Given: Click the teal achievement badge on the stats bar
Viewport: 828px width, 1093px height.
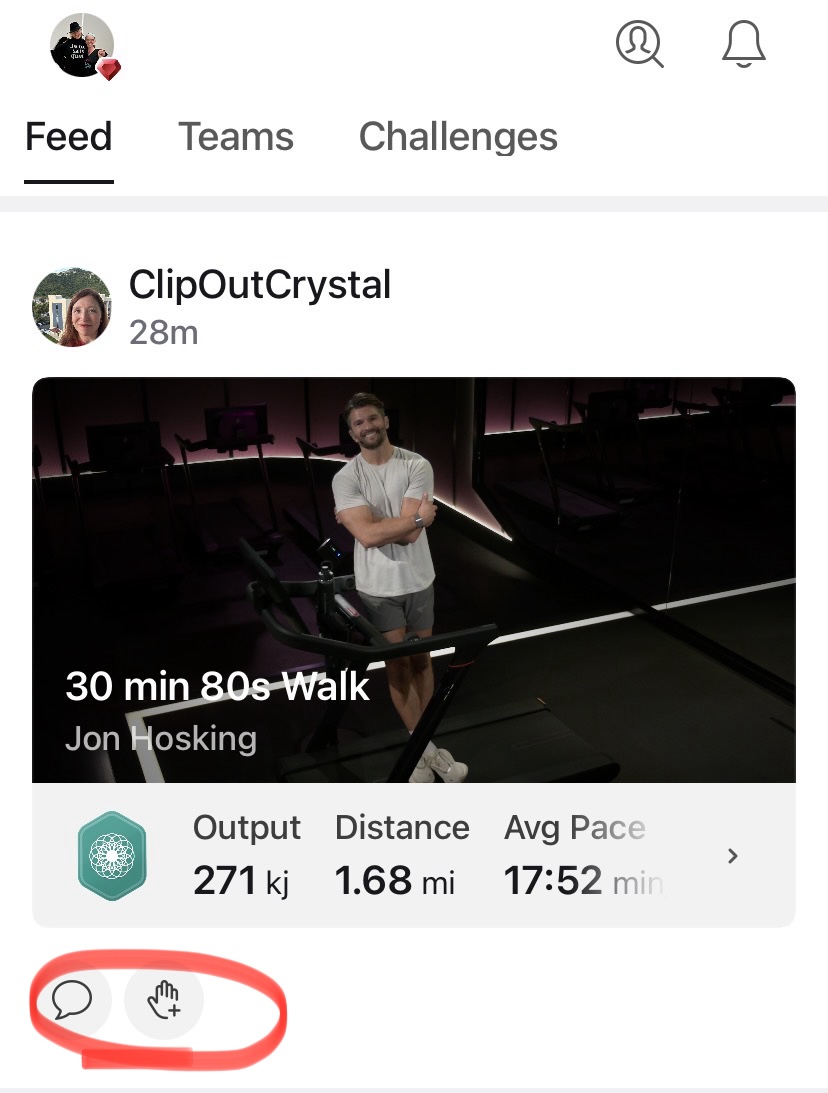Looking at the screenshot, I should [112, 855].
